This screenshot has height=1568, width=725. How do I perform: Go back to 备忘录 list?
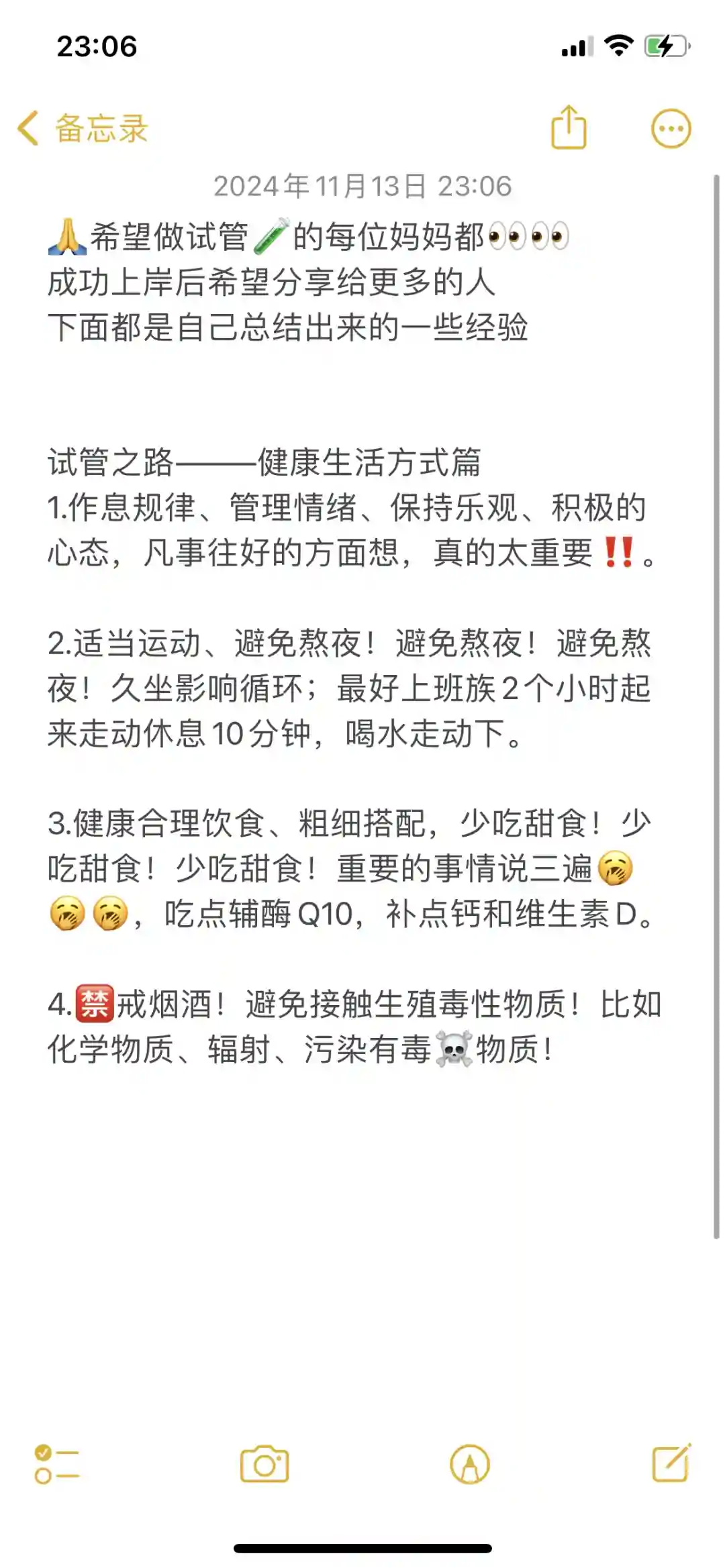pyautogui.click(x=82, y=128)
